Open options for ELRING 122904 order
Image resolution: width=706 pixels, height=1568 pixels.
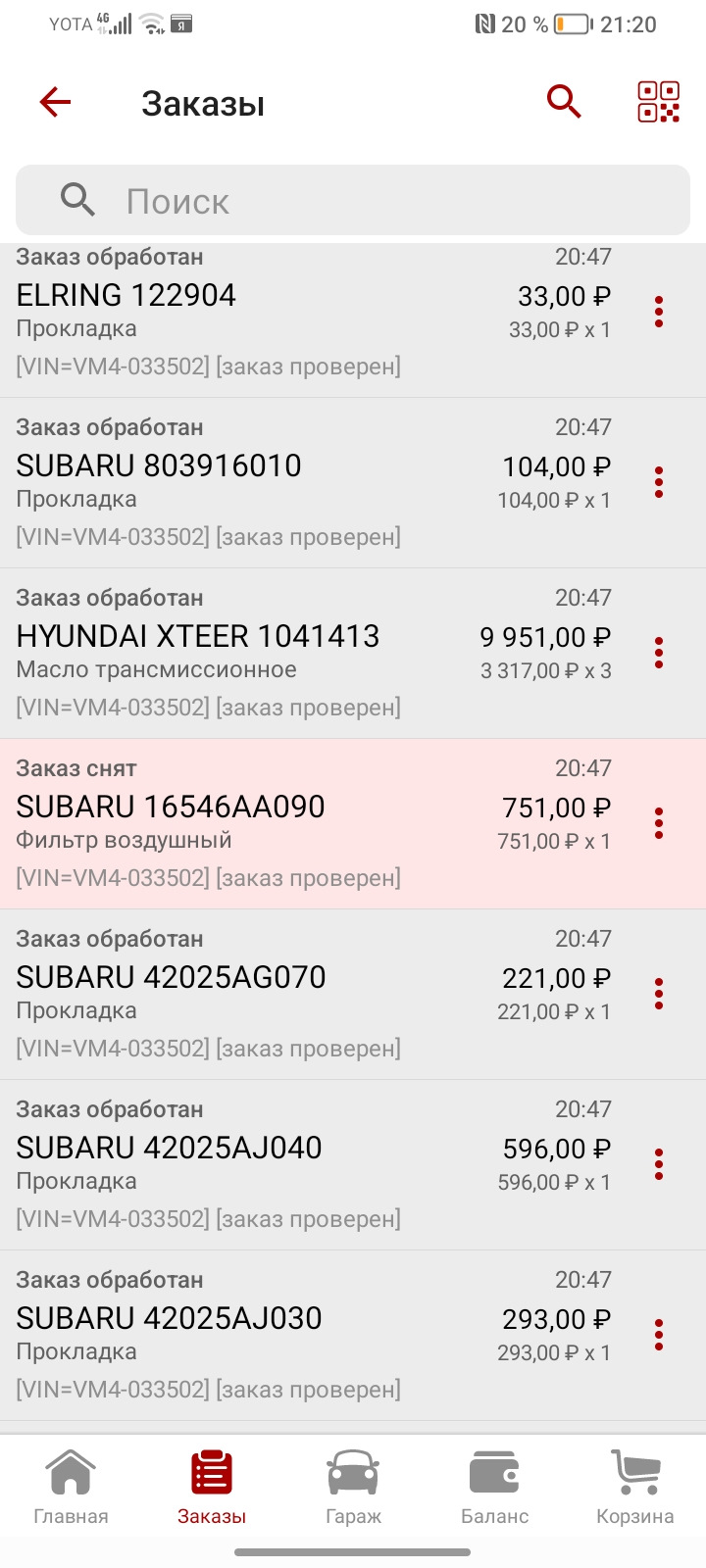click(659, 312)
